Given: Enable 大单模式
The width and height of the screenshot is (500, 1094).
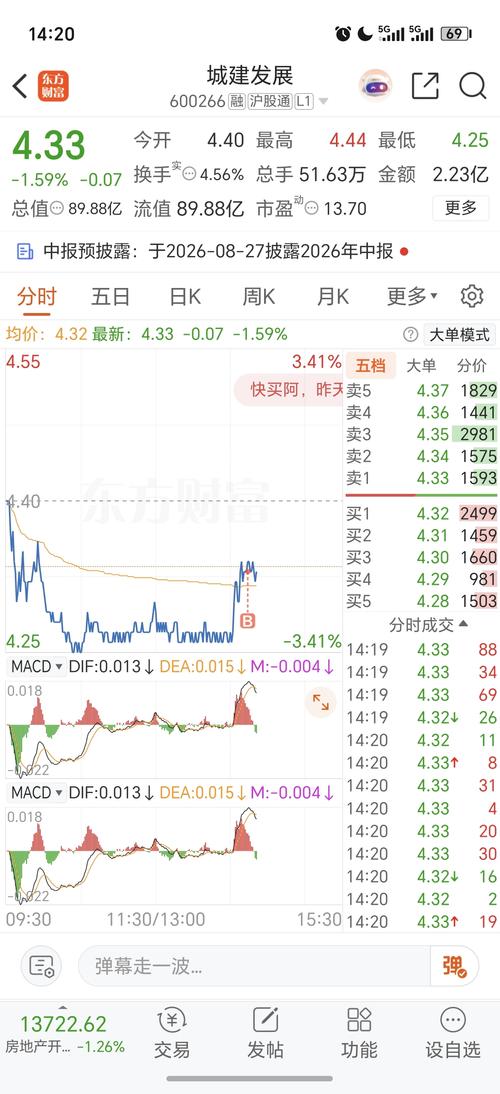Looking at the screenshot, I should click(459, 334).
